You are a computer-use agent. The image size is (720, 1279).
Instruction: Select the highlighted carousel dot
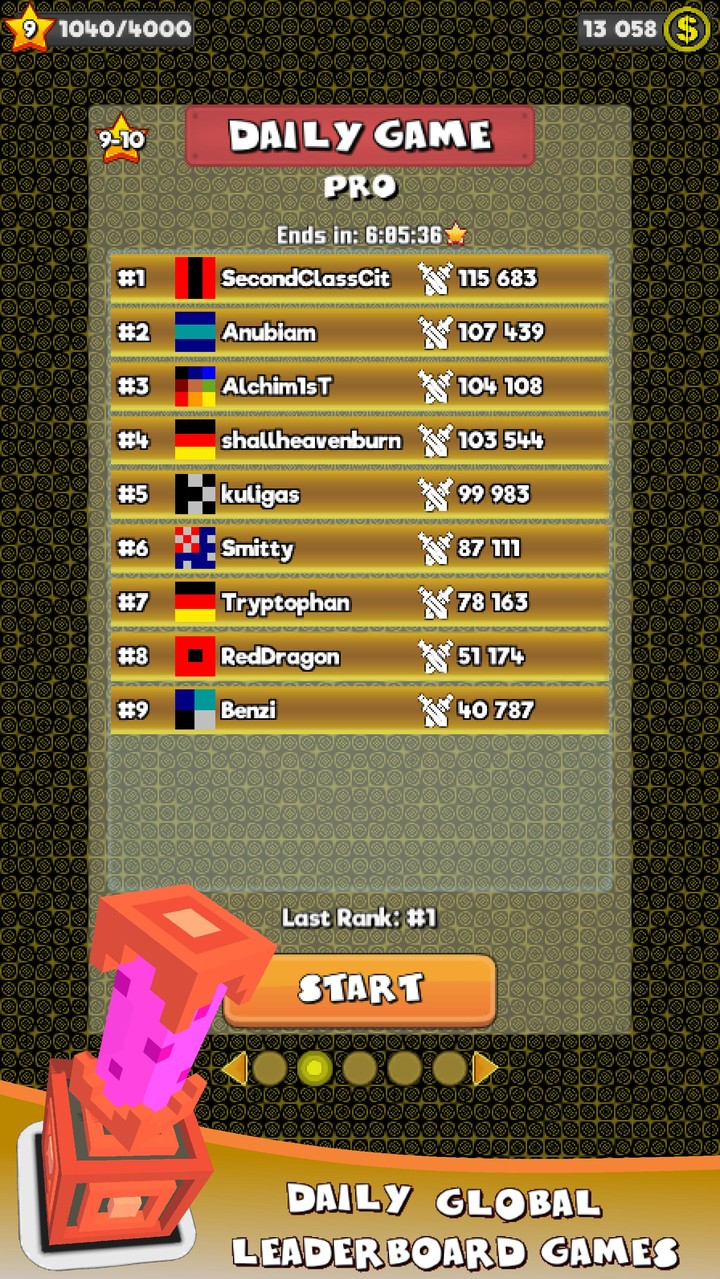pyautogui.click(x=315, y=1069)
